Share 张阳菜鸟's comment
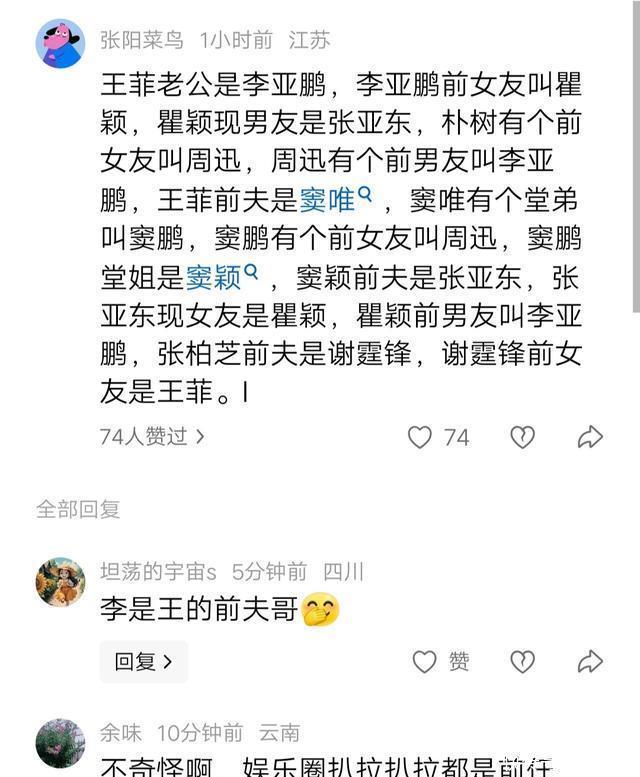 [x=590, y=437]
